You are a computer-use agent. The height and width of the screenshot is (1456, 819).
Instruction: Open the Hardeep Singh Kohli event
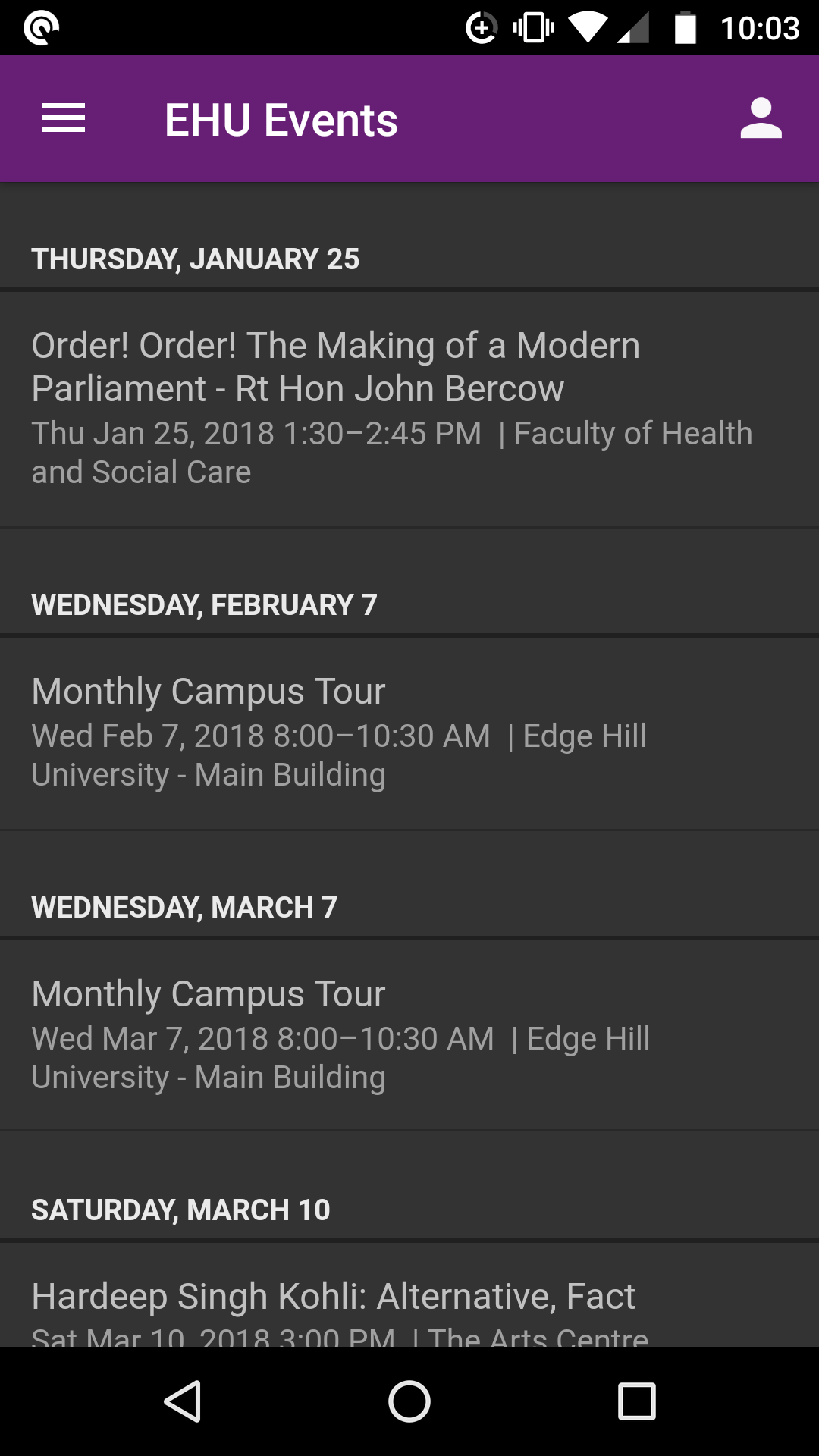tap(409, 1306)
